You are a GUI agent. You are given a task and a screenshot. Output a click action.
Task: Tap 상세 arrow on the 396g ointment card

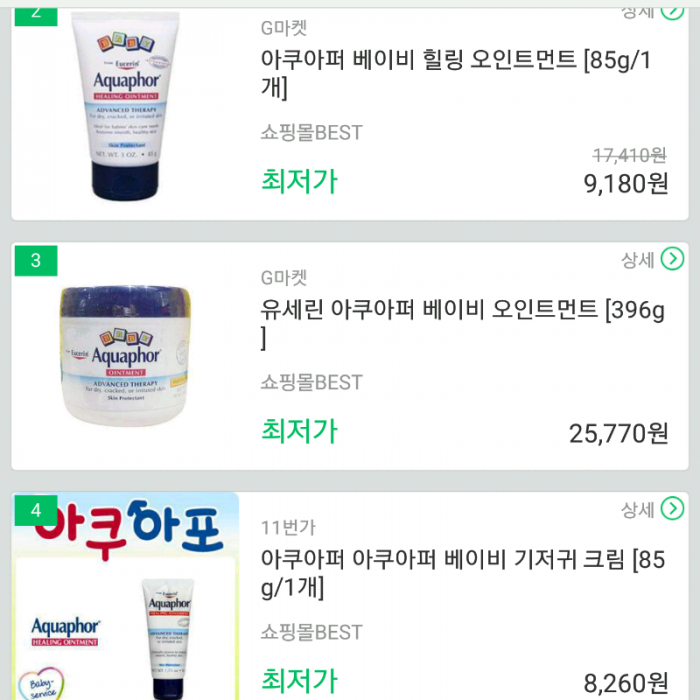click(672, 260)
